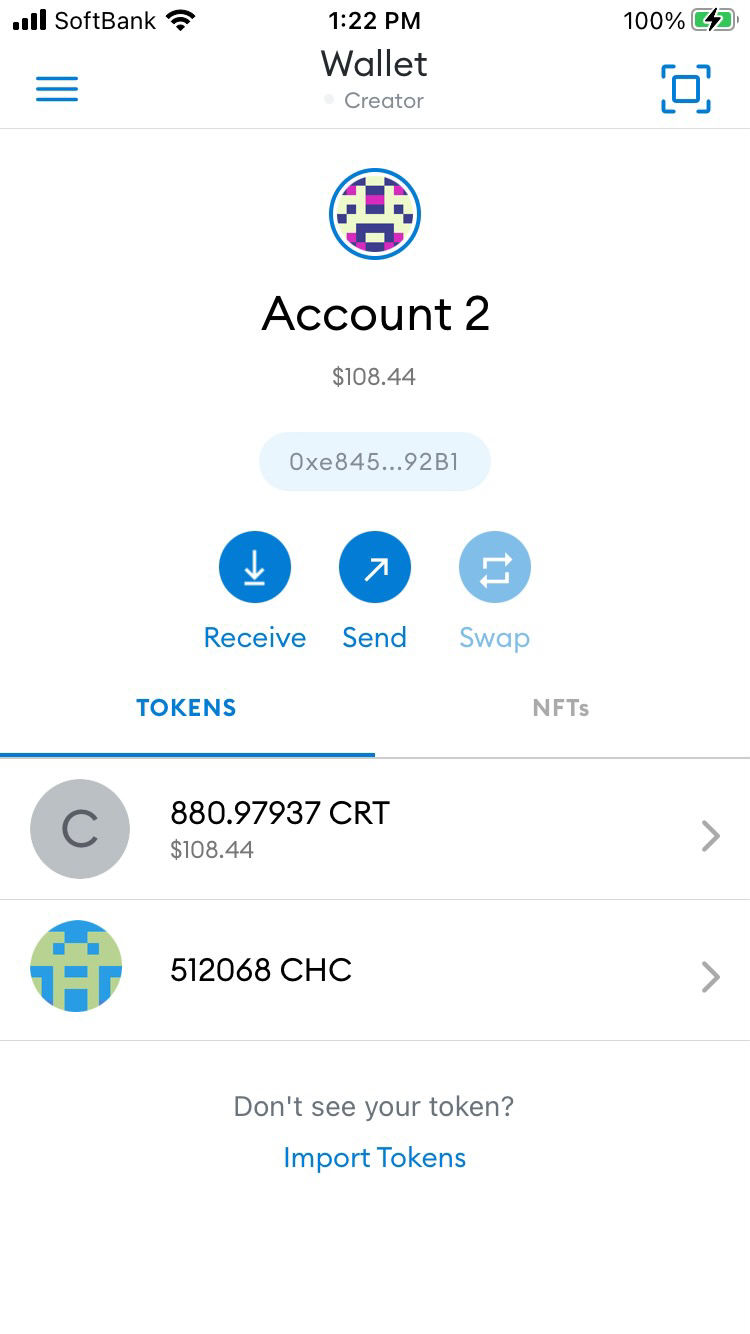Select the TOKENS tab

pyautogui.click(x=187, y=708)
